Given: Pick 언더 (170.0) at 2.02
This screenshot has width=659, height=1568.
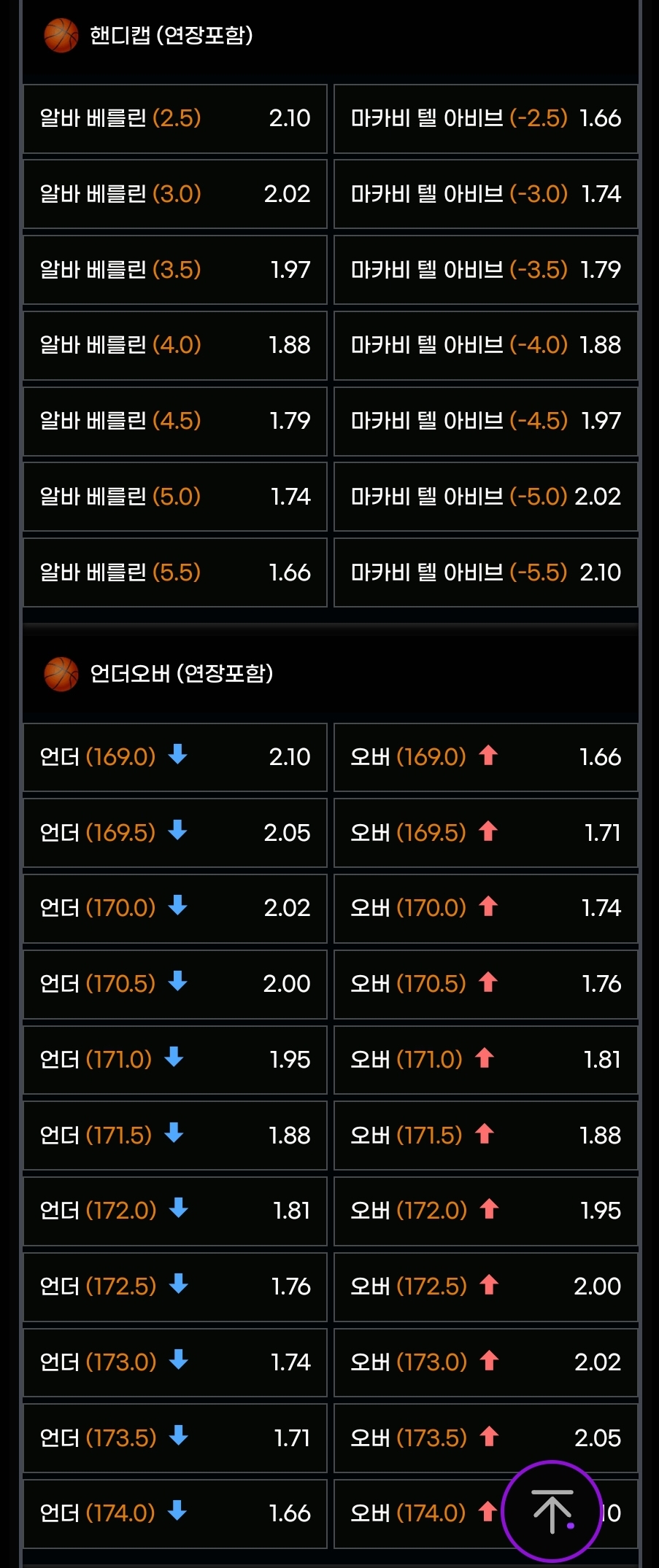Looking at the screenshot, I should [x=175, y=908].
